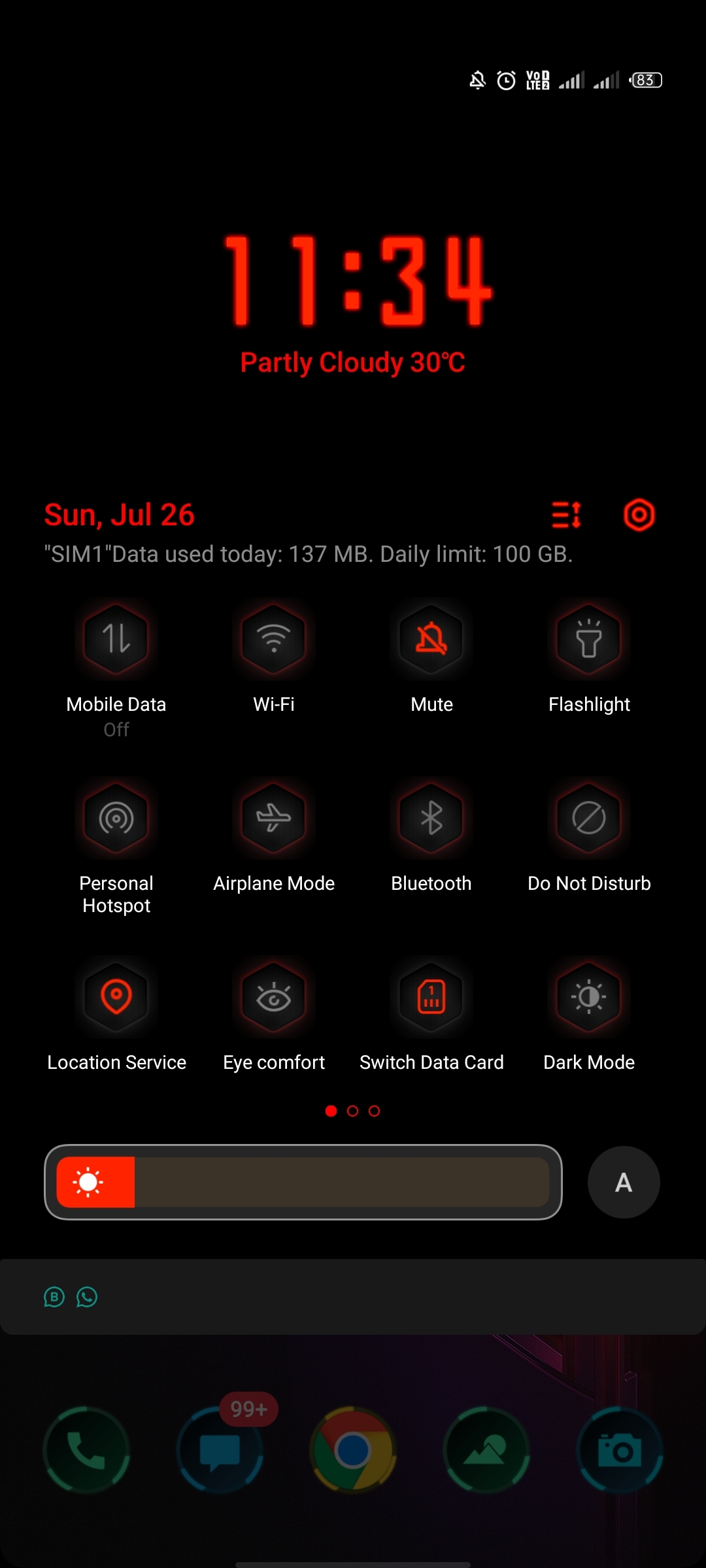The width and height of the screenshot is (706, 1568).
Task: Open the settings gear icon
Action: (639, 515)
